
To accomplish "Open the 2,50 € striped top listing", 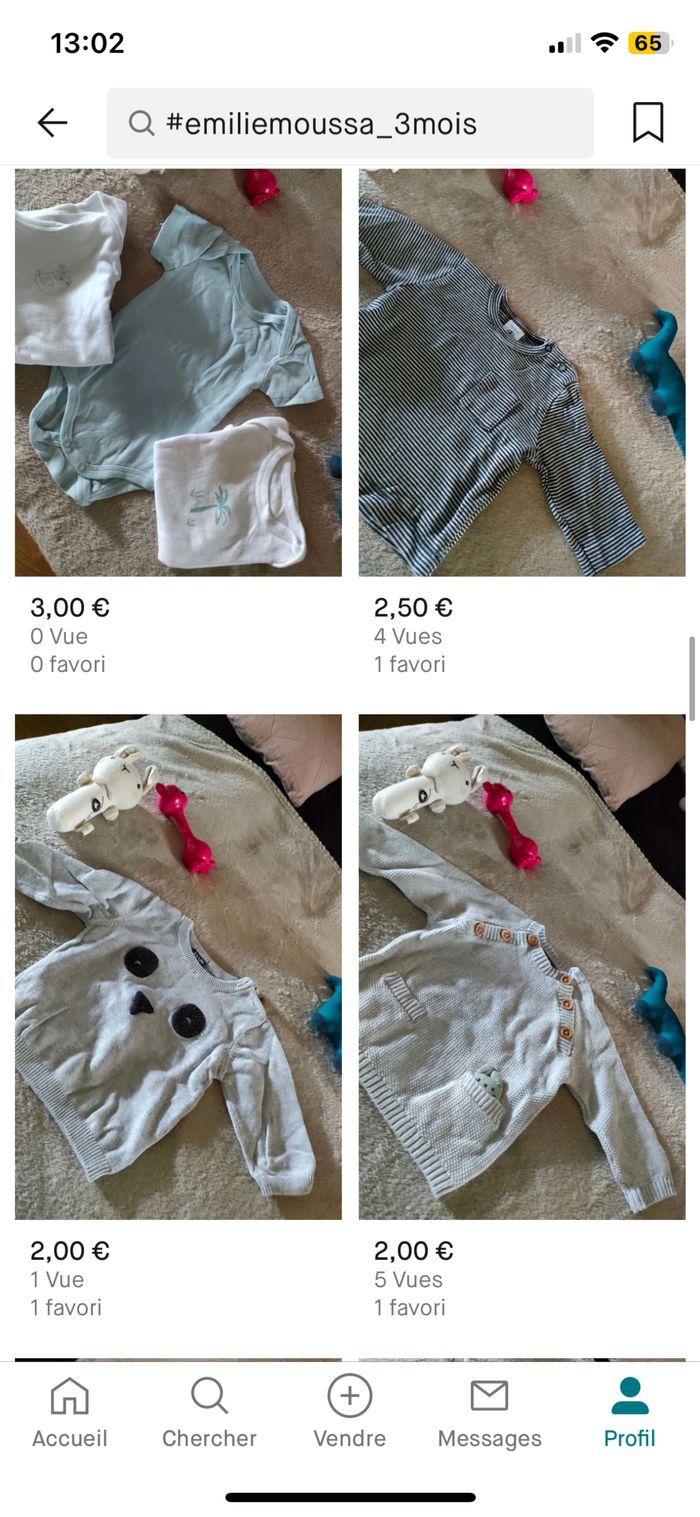I will [522, 372].
